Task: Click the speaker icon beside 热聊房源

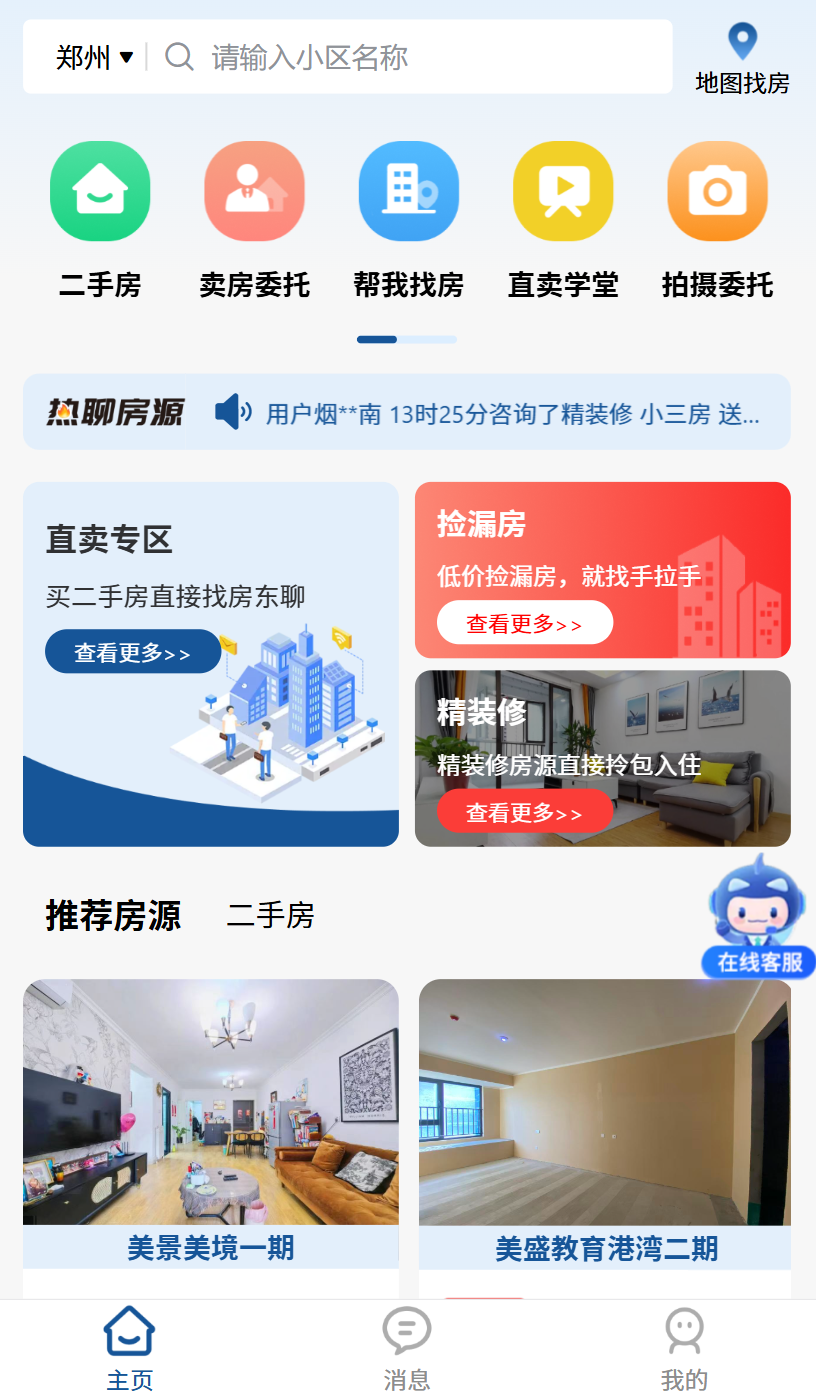Action: pyautogui.click(x=230, y=411)
